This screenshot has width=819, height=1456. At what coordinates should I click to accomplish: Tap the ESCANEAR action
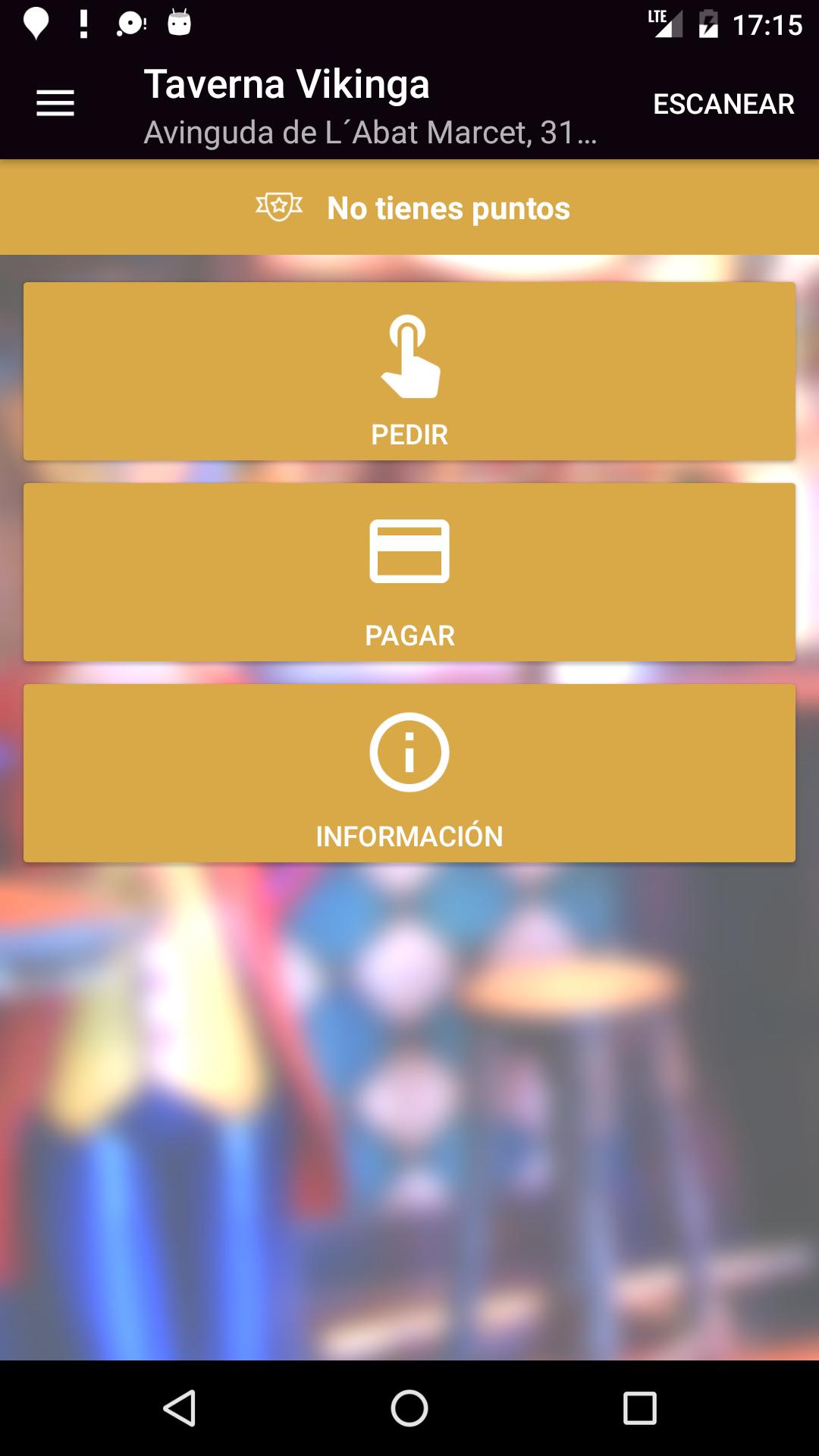click(x=723, y=104)
